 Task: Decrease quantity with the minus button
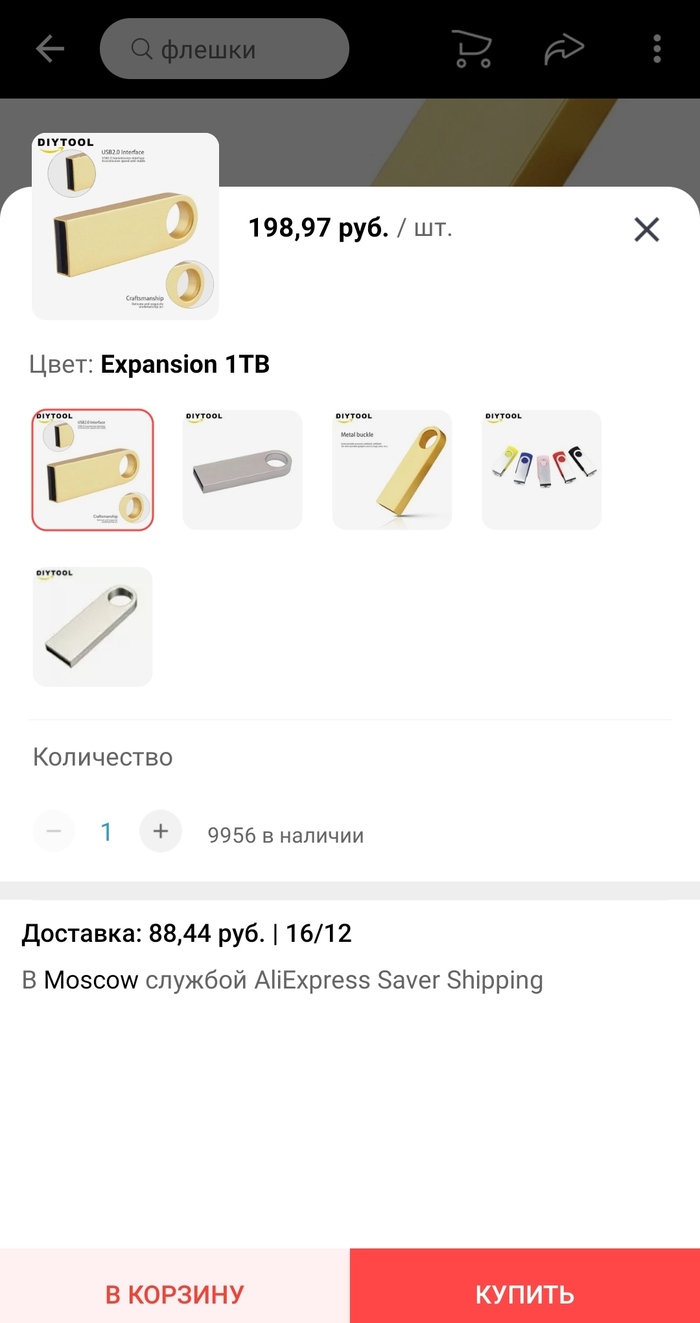pyautogui.click(x=54, y=831)
